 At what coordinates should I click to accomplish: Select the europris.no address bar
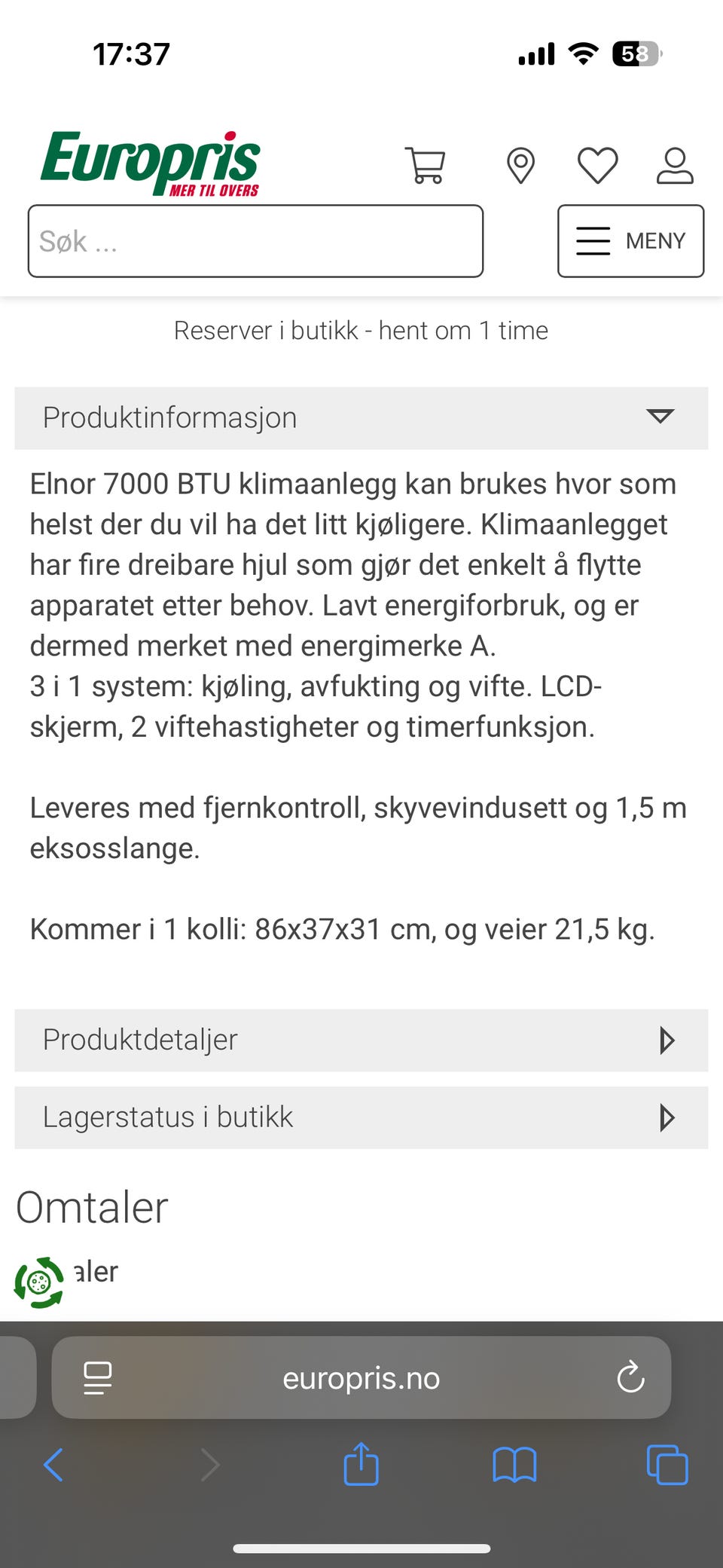[x=361, y=1378]
